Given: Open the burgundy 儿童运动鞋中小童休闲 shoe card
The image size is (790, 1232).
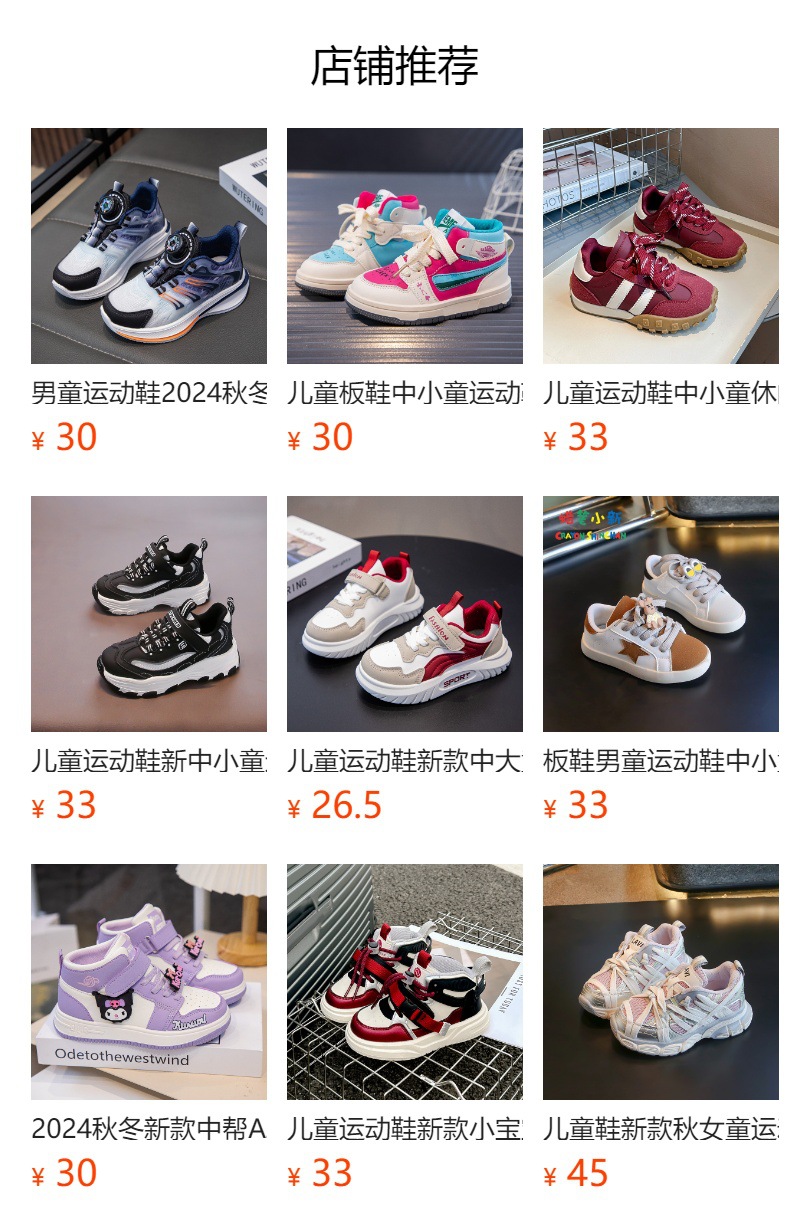Looking at the screenshot, I should pyautogui.click(x=661, y=292).
